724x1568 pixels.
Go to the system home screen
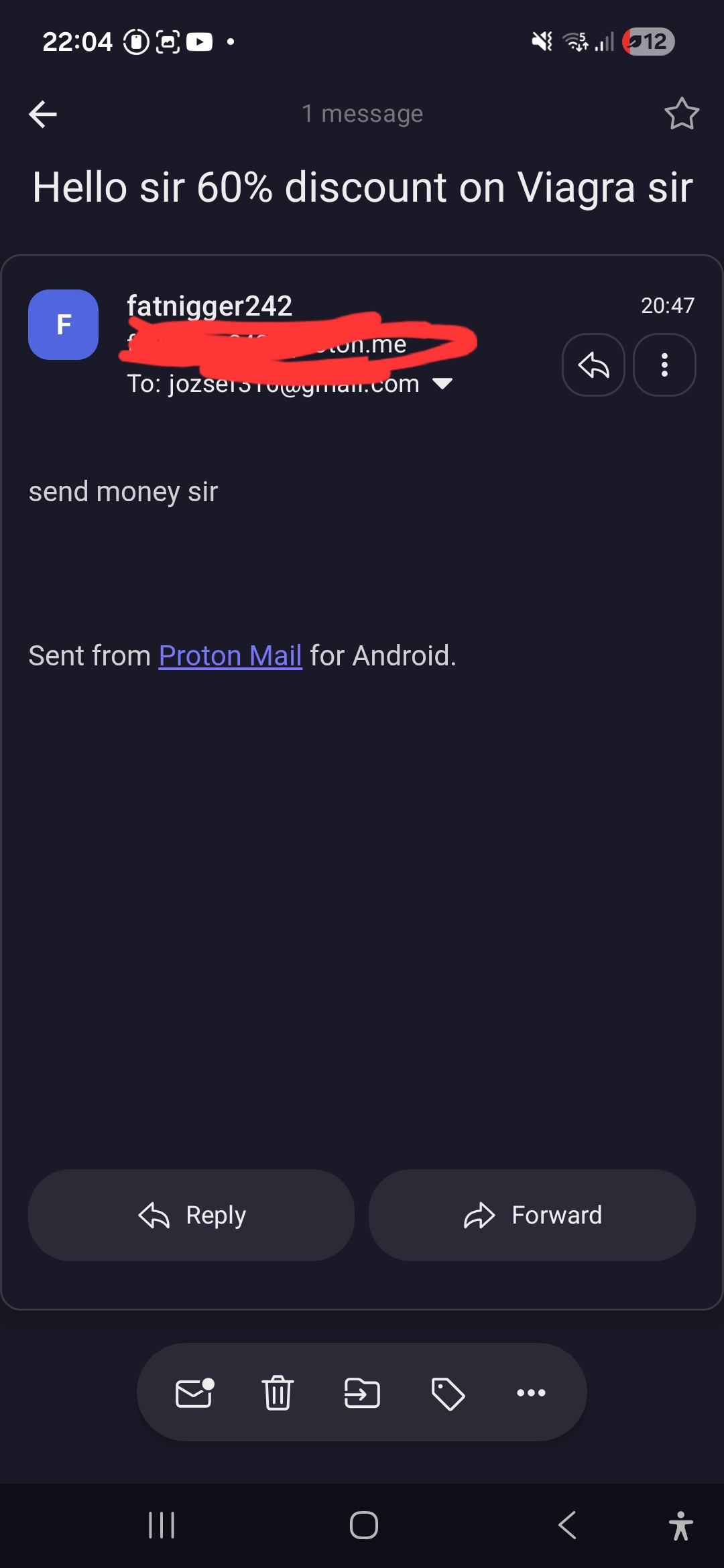pos(363,1525)
